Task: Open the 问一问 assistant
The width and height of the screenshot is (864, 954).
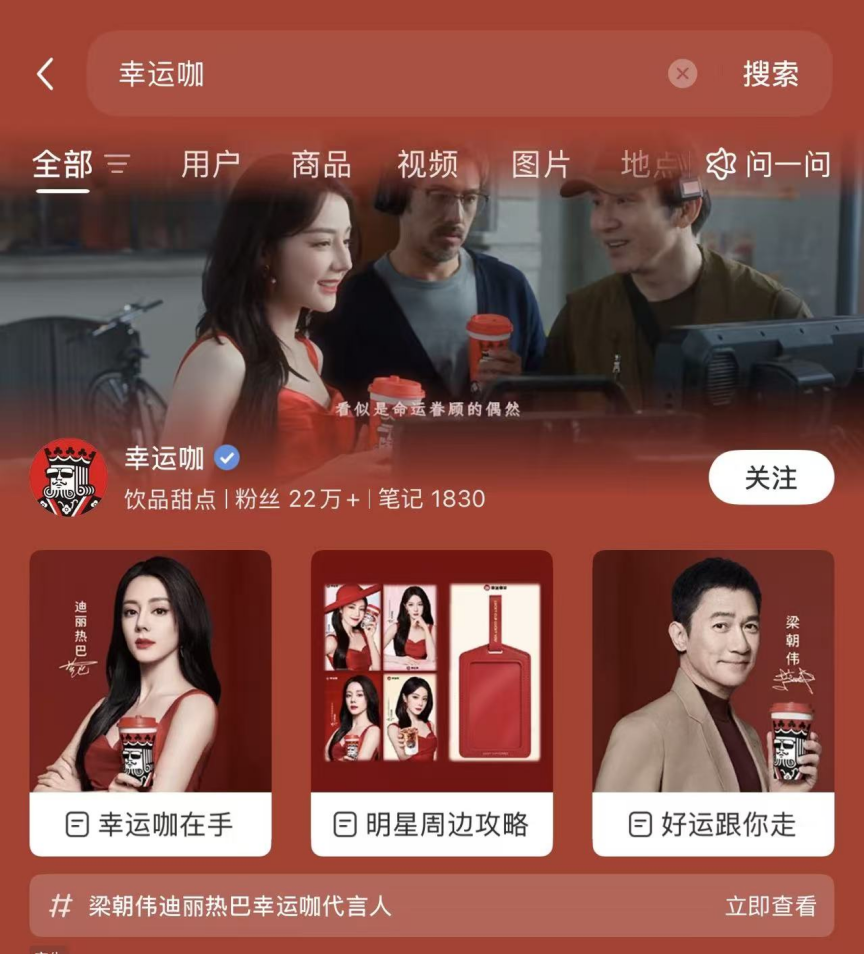Action: click(x=770, y=163)
